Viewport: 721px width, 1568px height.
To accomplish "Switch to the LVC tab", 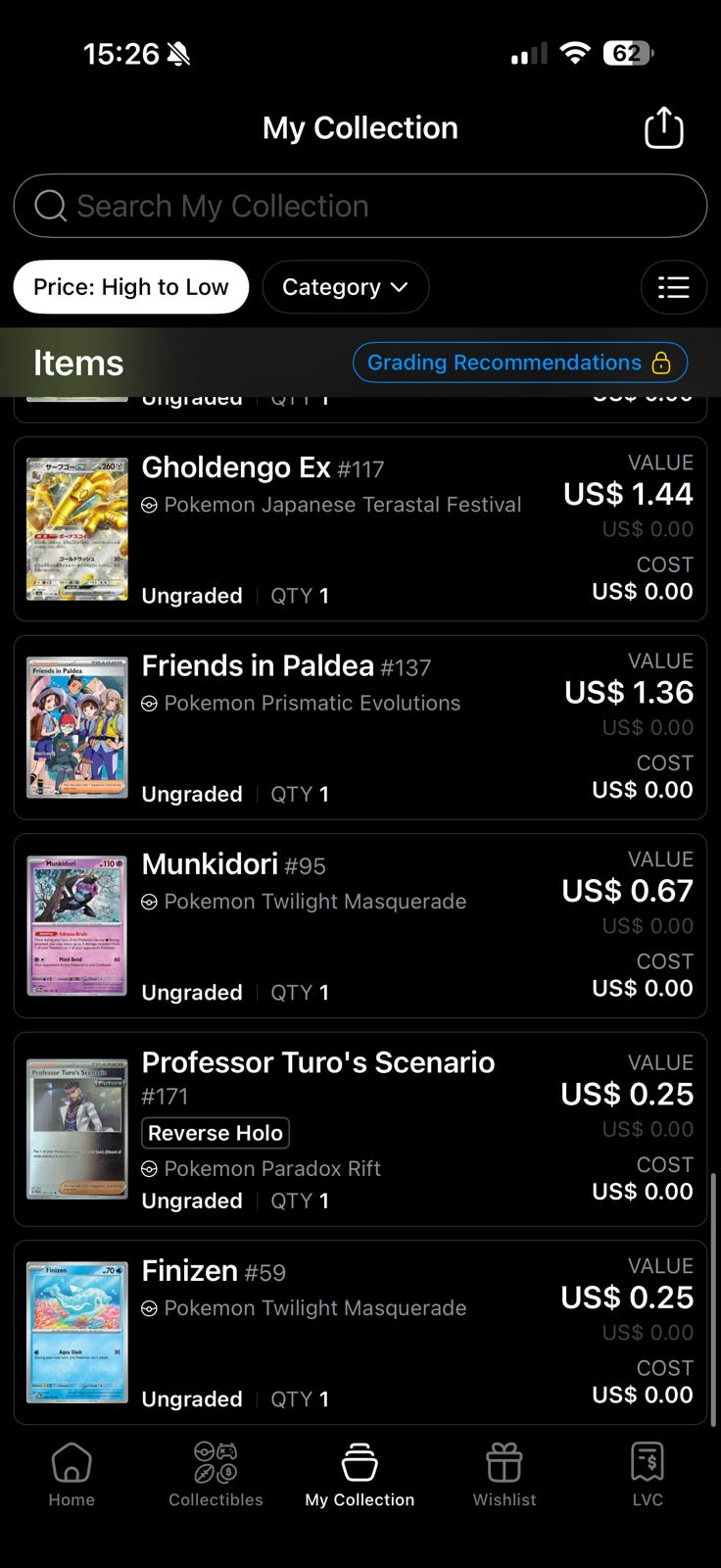I will click(x=648, y=1475).
